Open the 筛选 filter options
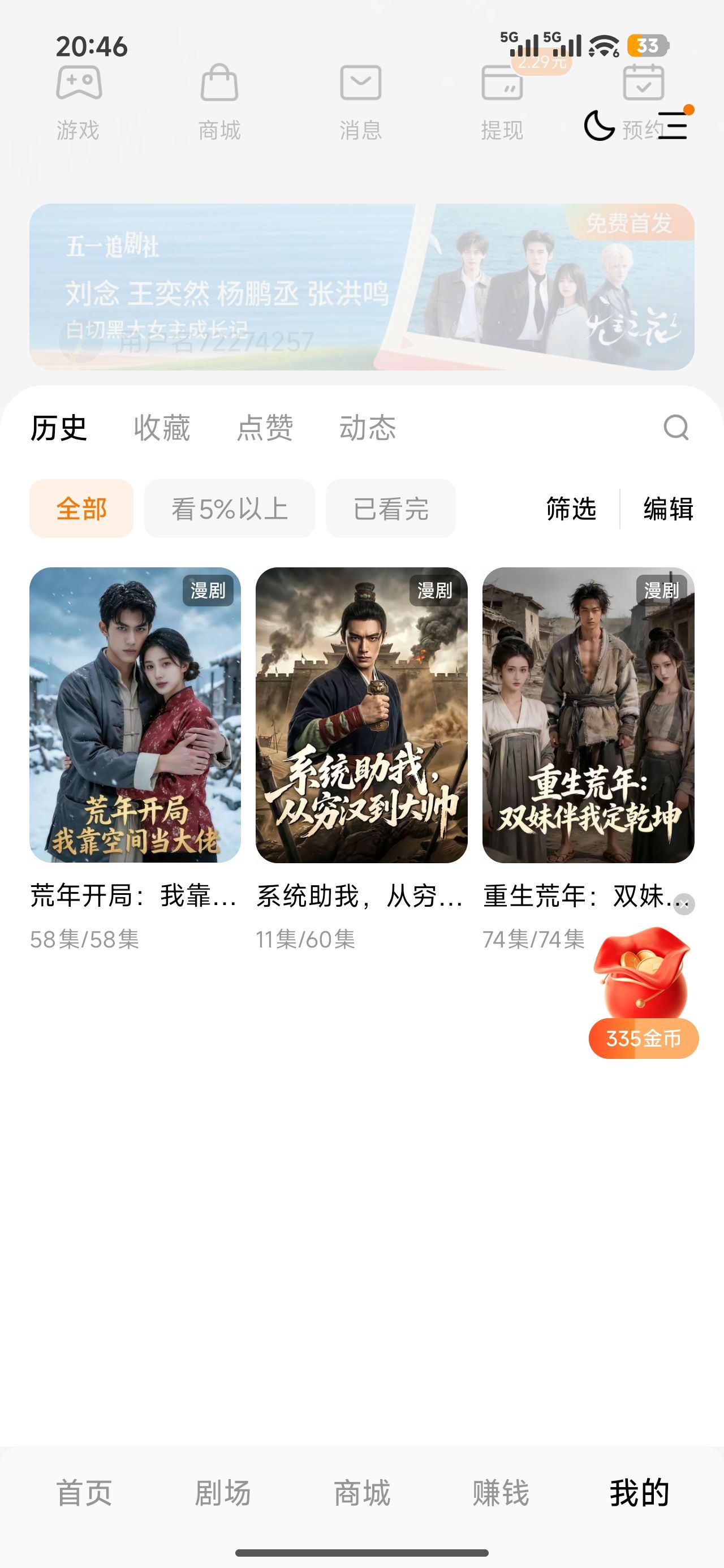This screenshot has height=1568, width=724. tap(571, 509)
